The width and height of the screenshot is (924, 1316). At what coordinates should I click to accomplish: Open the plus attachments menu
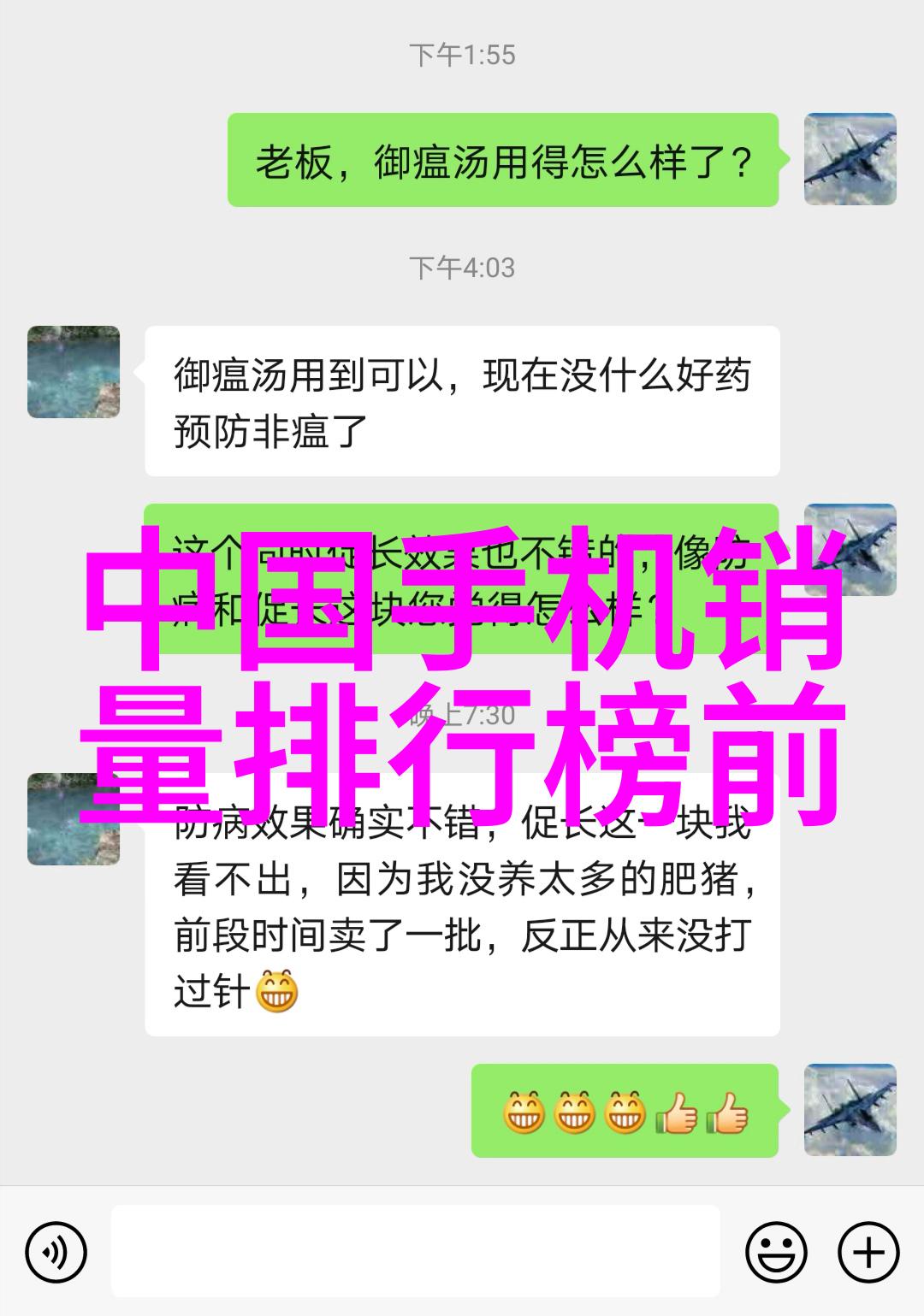coord(868,1254)
